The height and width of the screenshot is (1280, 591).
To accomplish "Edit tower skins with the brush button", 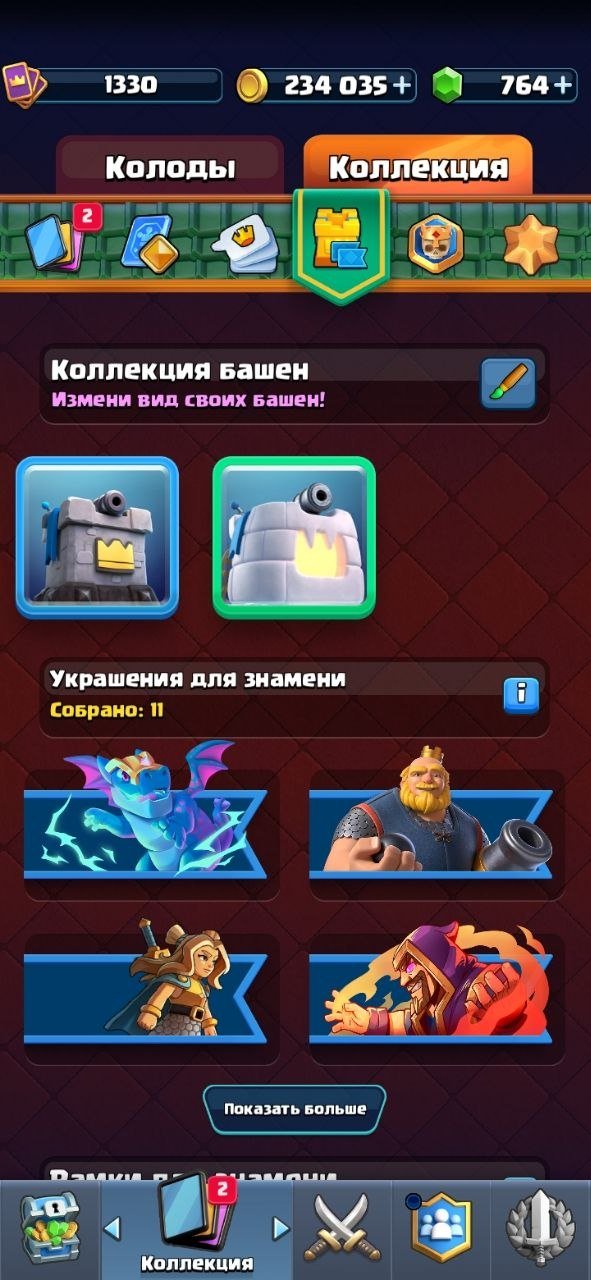I will pos(508,383).
